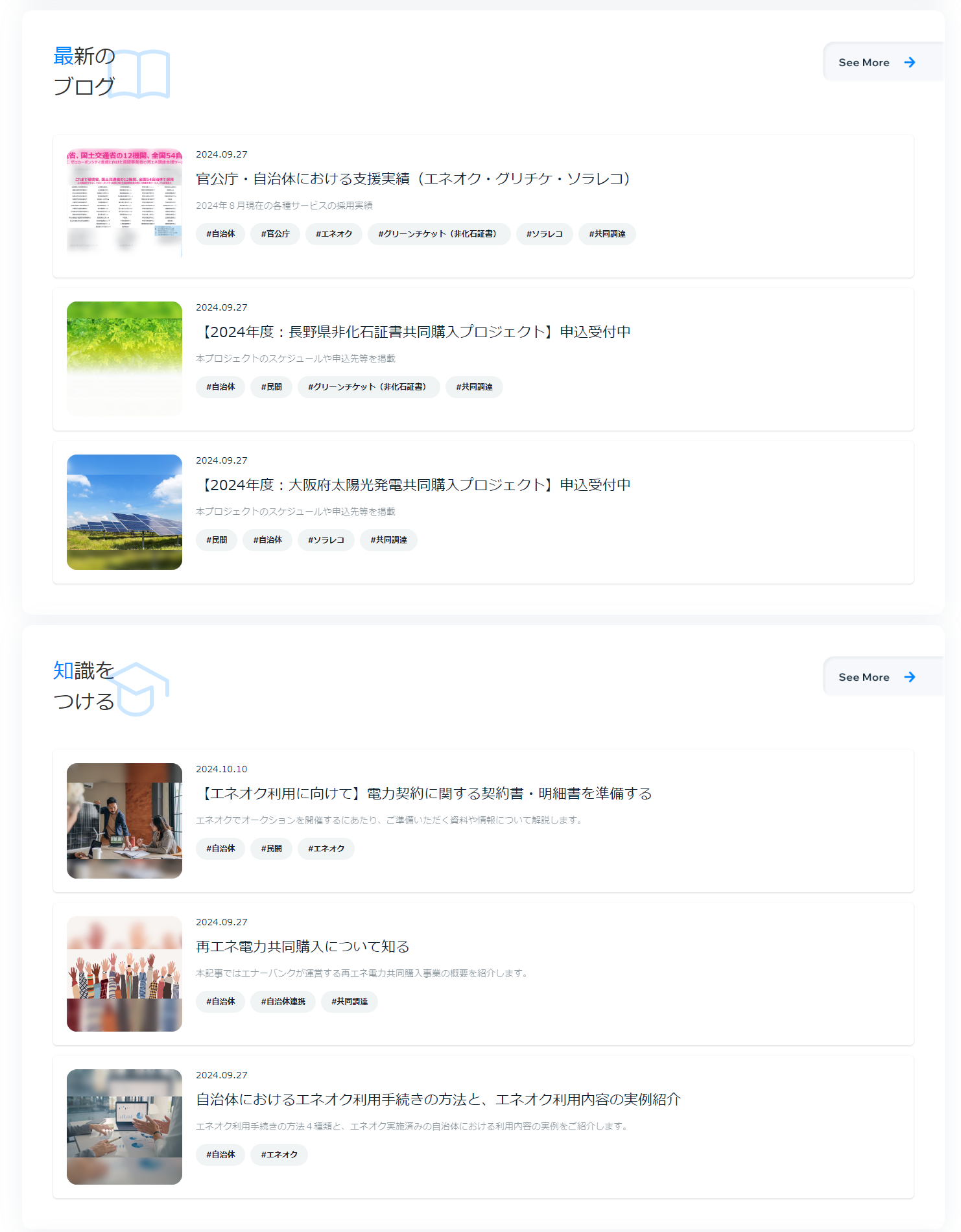Select the #自治体連携 tag
Image resolution: width=961 pixels, height=1232 pixels.
[283, 1002]
